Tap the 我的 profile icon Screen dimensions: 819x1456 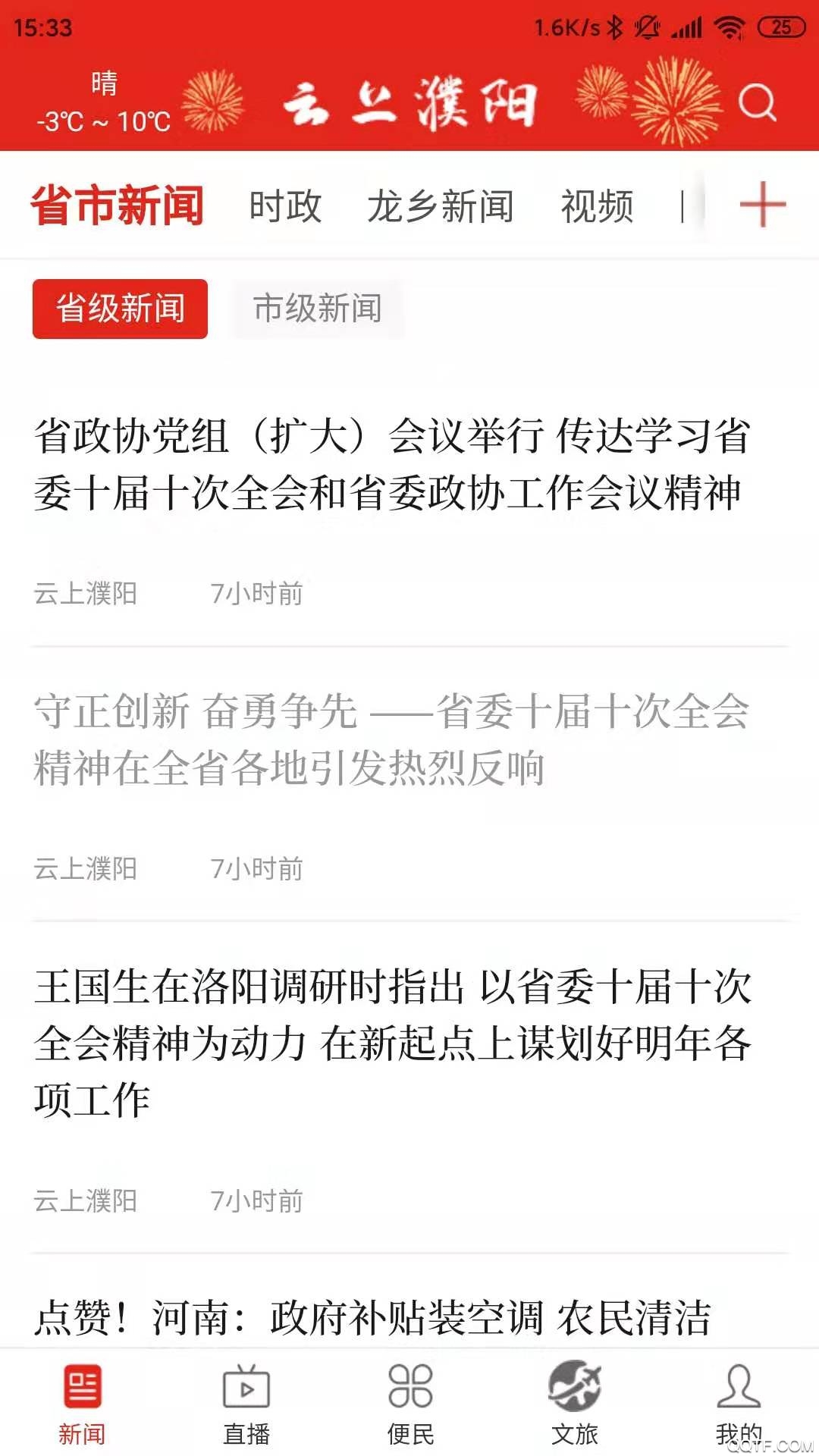pyautogui.click(x=736, y=1399)
